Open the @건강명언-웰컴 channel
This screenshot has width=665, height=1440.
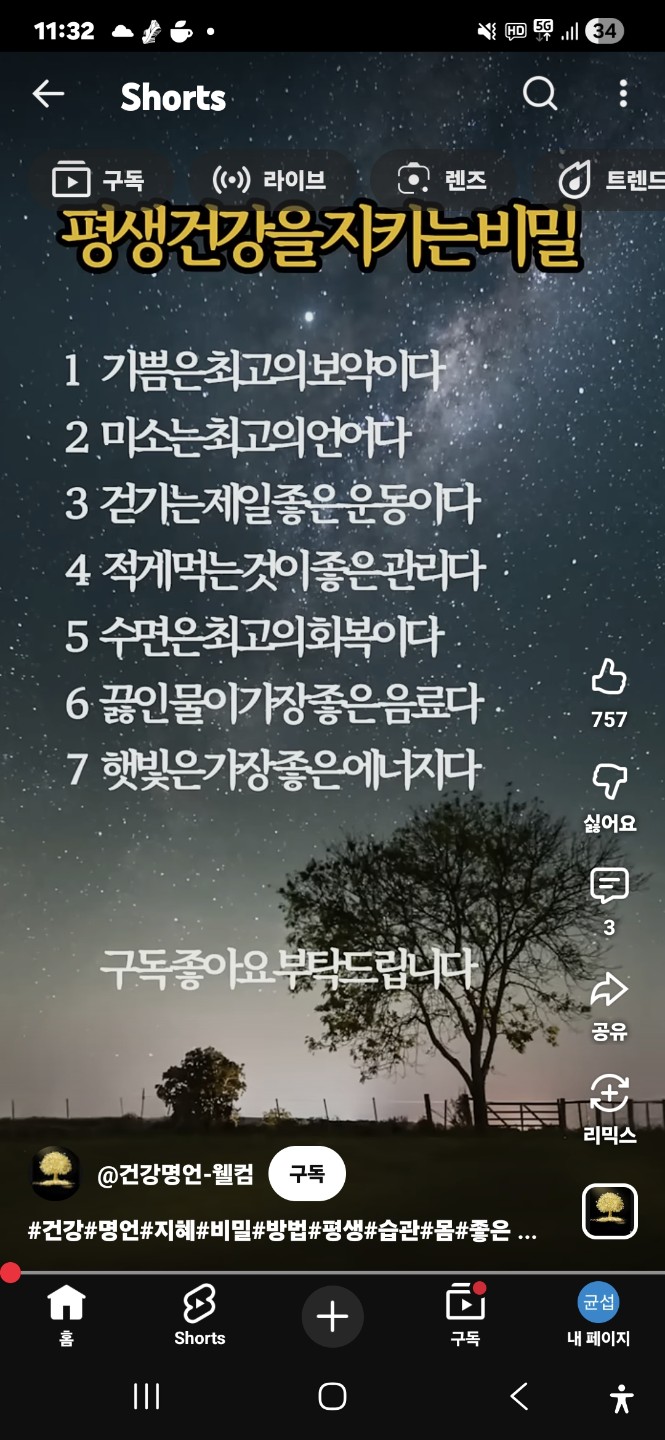pyautogui.click(x=175, y=1175)
